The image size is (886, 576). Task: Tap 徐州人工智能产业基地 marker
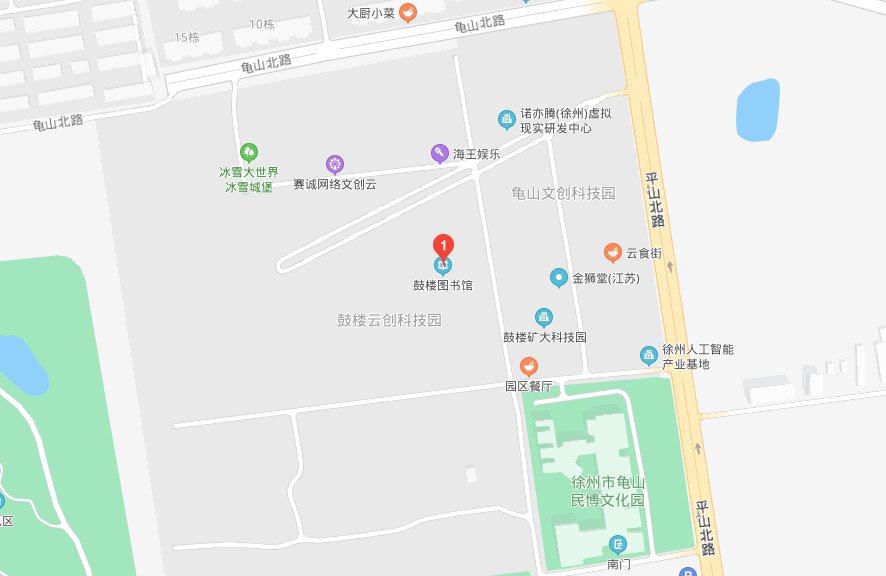tap(649, 355)
